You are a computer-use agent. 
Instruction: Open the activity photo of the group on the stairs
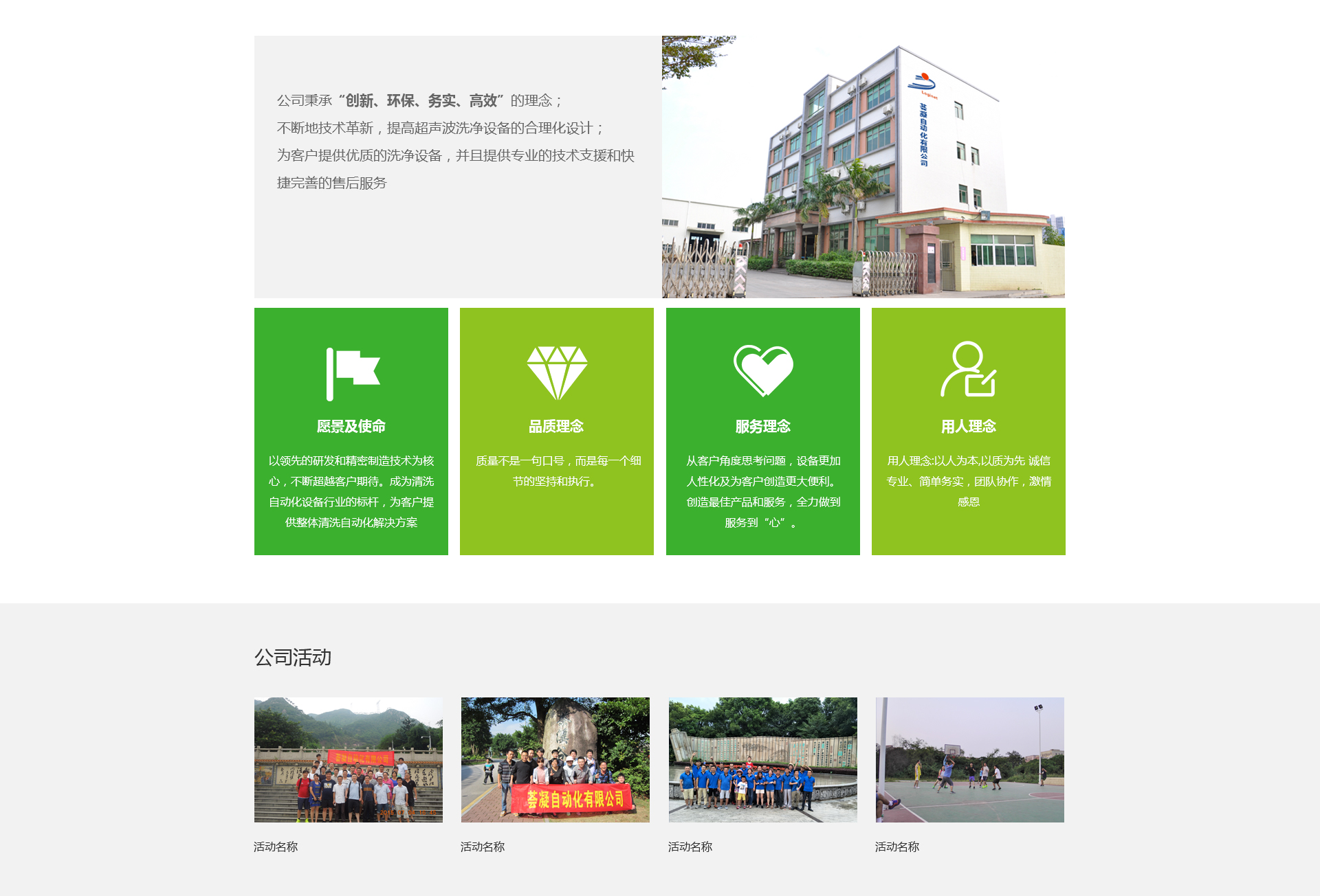point(348,759)
